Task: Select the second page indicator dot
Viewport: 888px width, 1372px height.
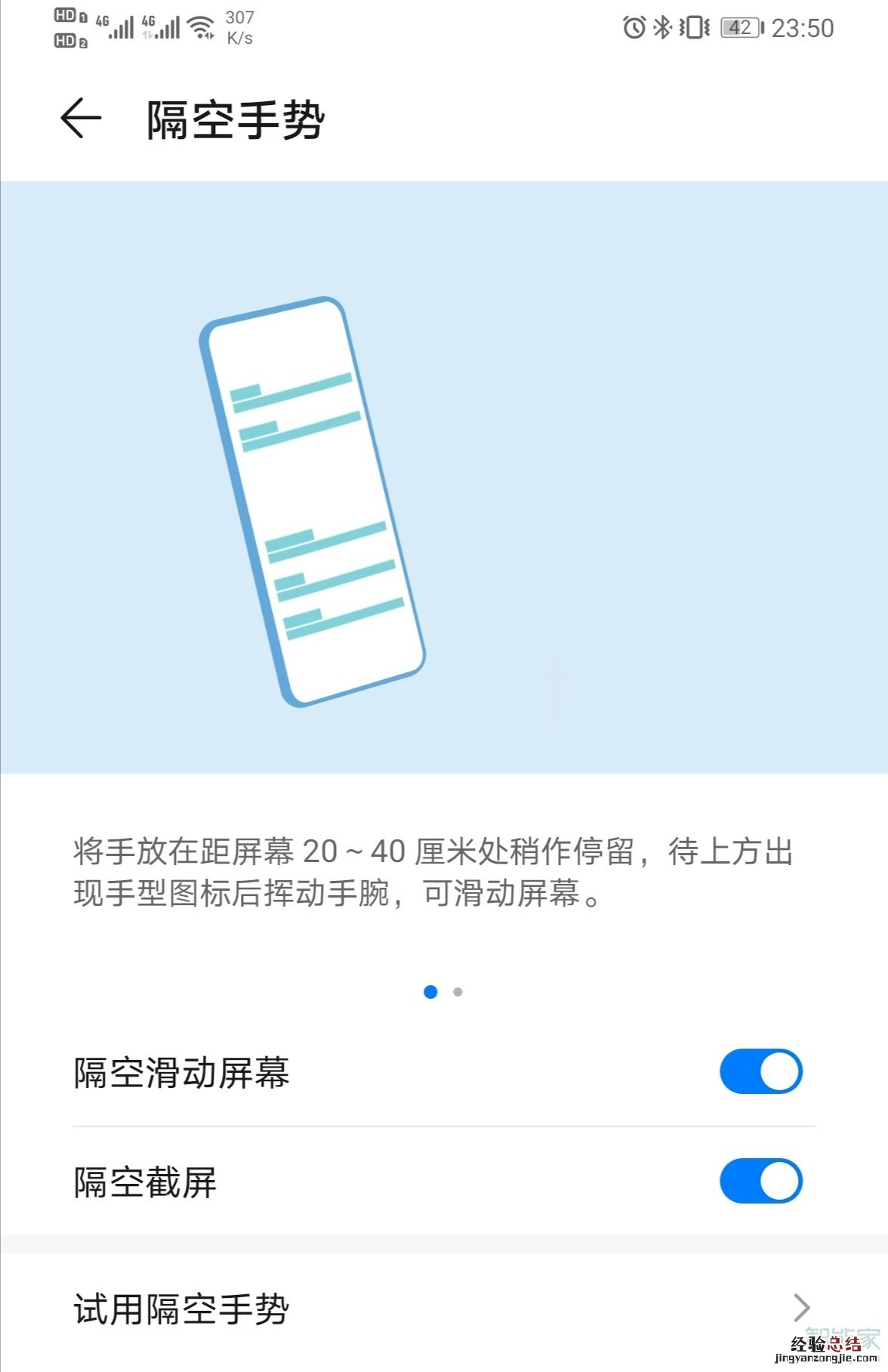Action: [458, 992]
